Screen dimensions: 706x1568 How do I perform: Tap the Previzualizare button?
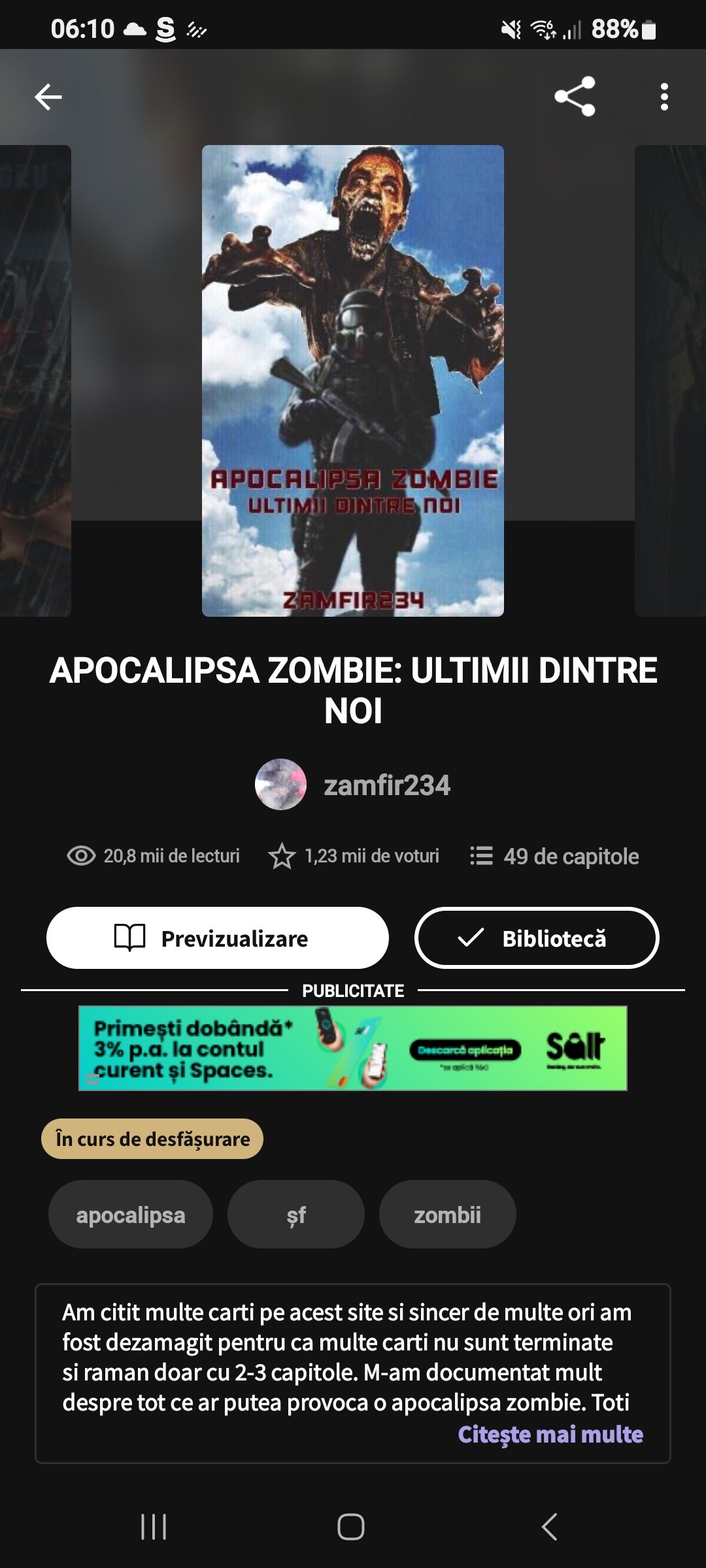pos(218,938)
